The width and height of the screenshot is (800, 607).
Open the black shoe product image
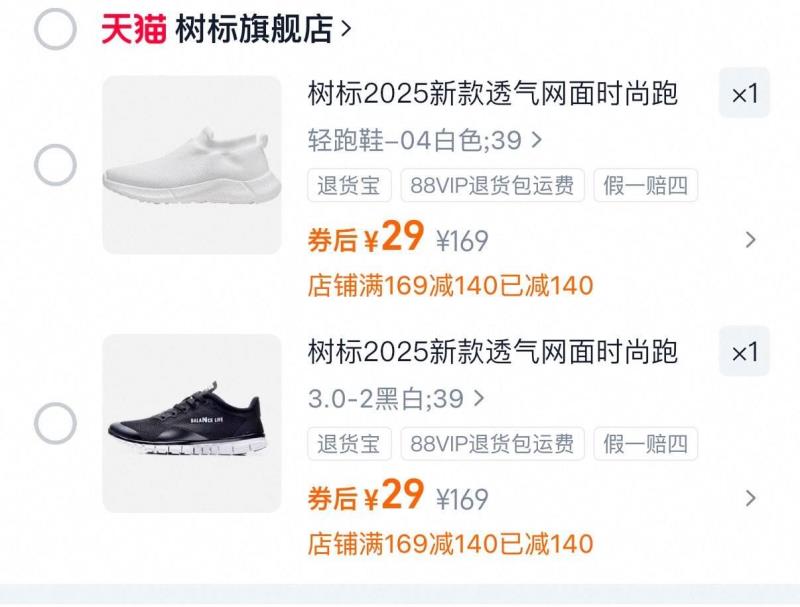point(178,424)
